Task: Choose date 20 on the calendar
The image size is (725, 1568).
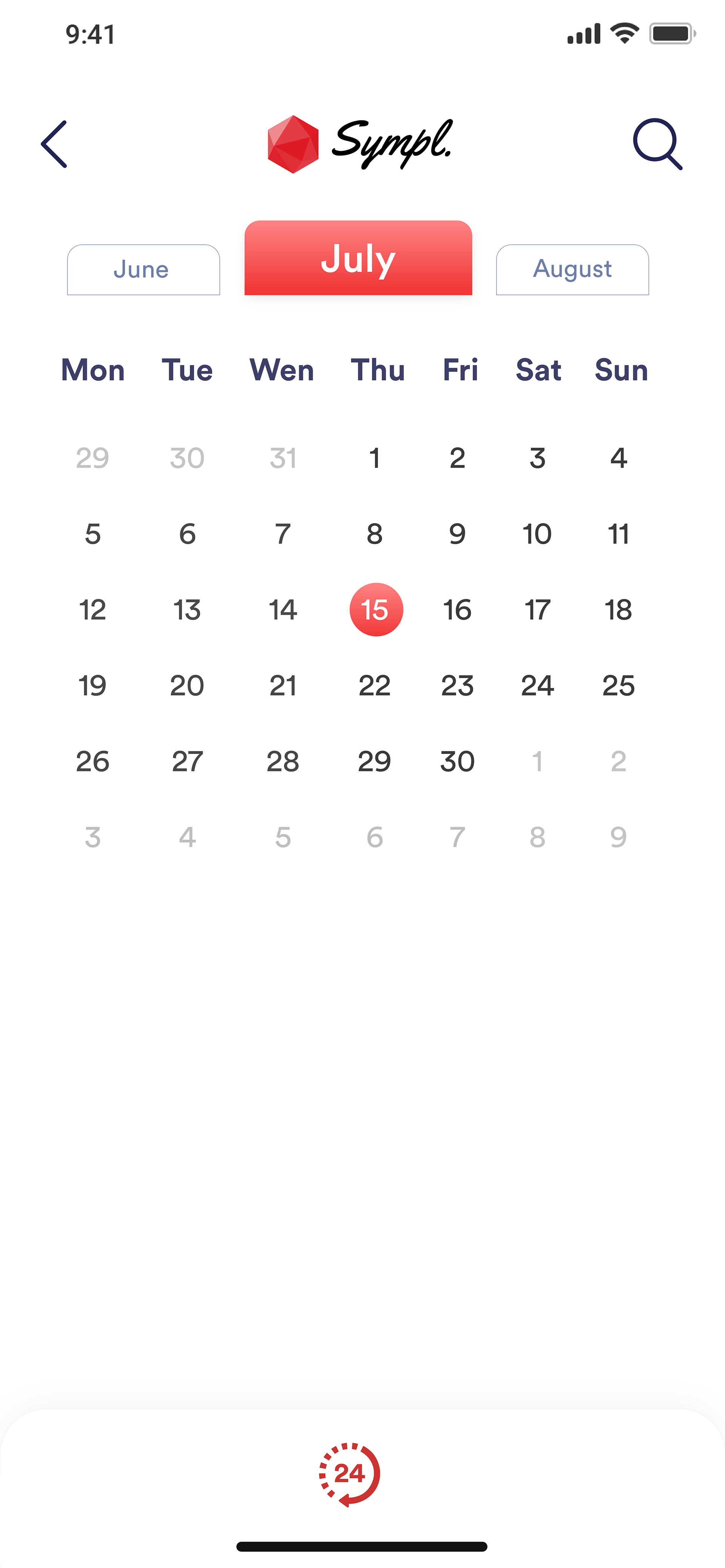Action: coord(187,686)
